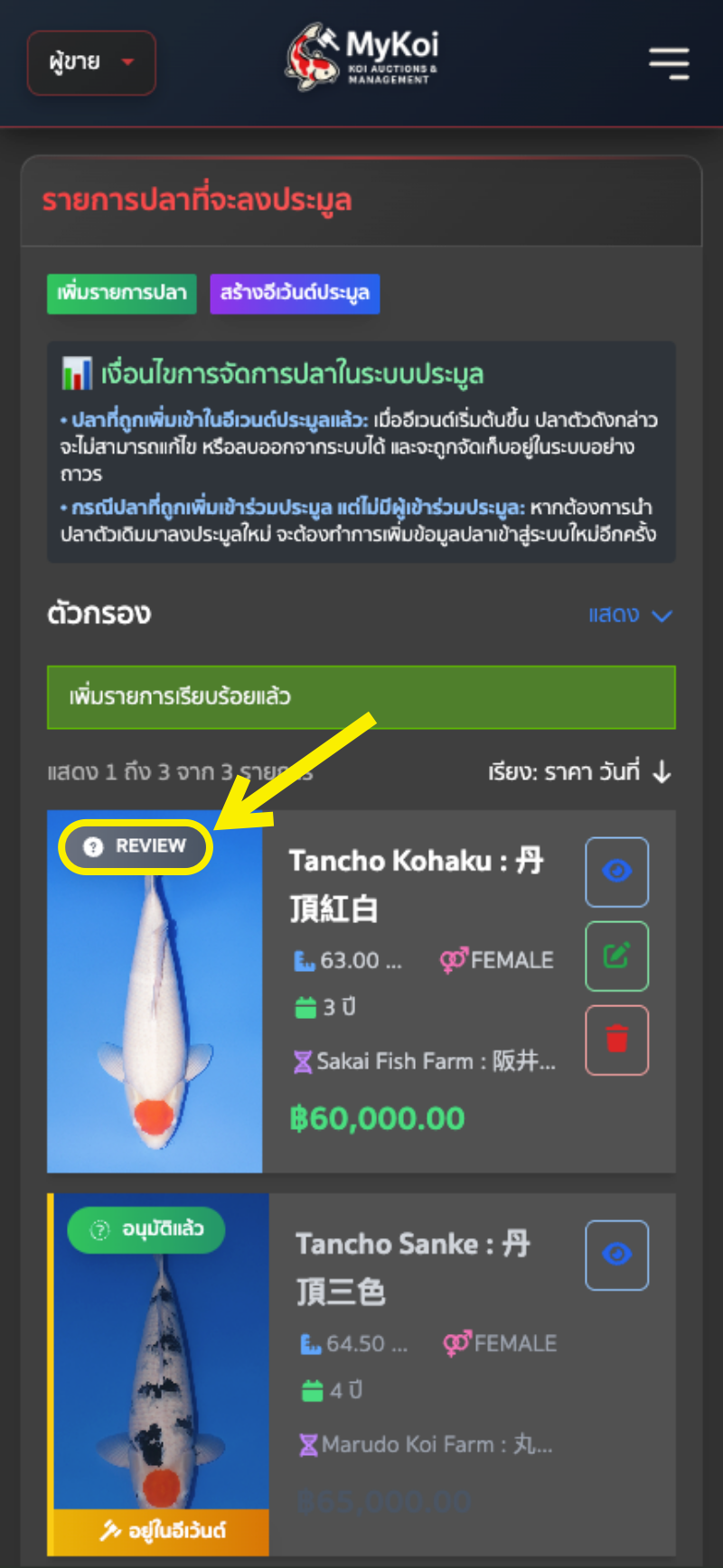View Tancho Kohaku details with the eye icon
This screenshot has height=1568, width=723.
(x=616, y=872)
